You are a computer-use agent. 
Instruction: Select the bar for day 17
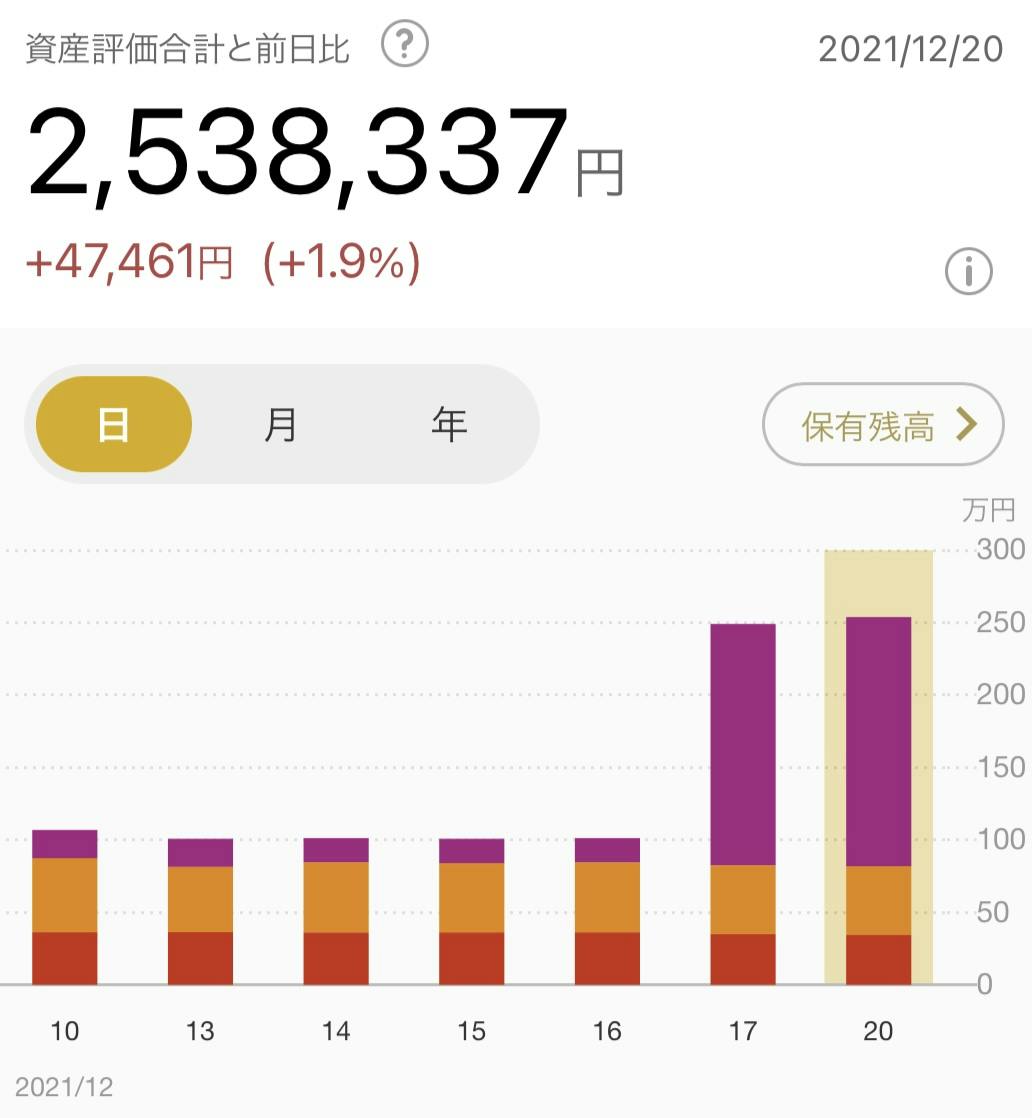pyautogui.click(x=743, y=804)
